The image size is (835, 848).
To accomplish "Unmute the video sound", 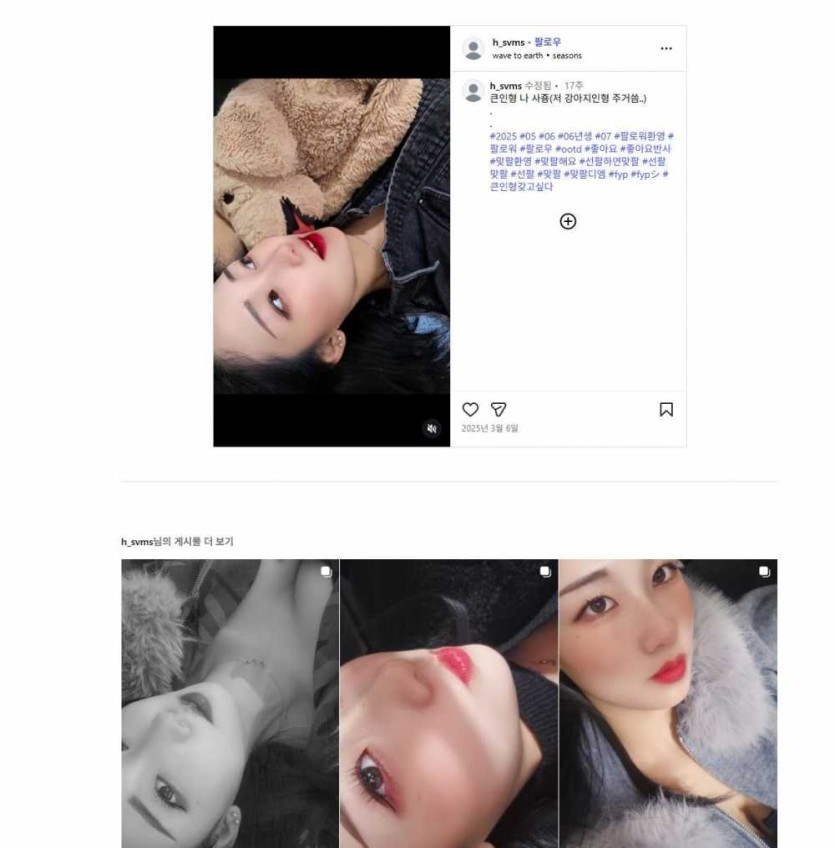I will pos(432,428).
